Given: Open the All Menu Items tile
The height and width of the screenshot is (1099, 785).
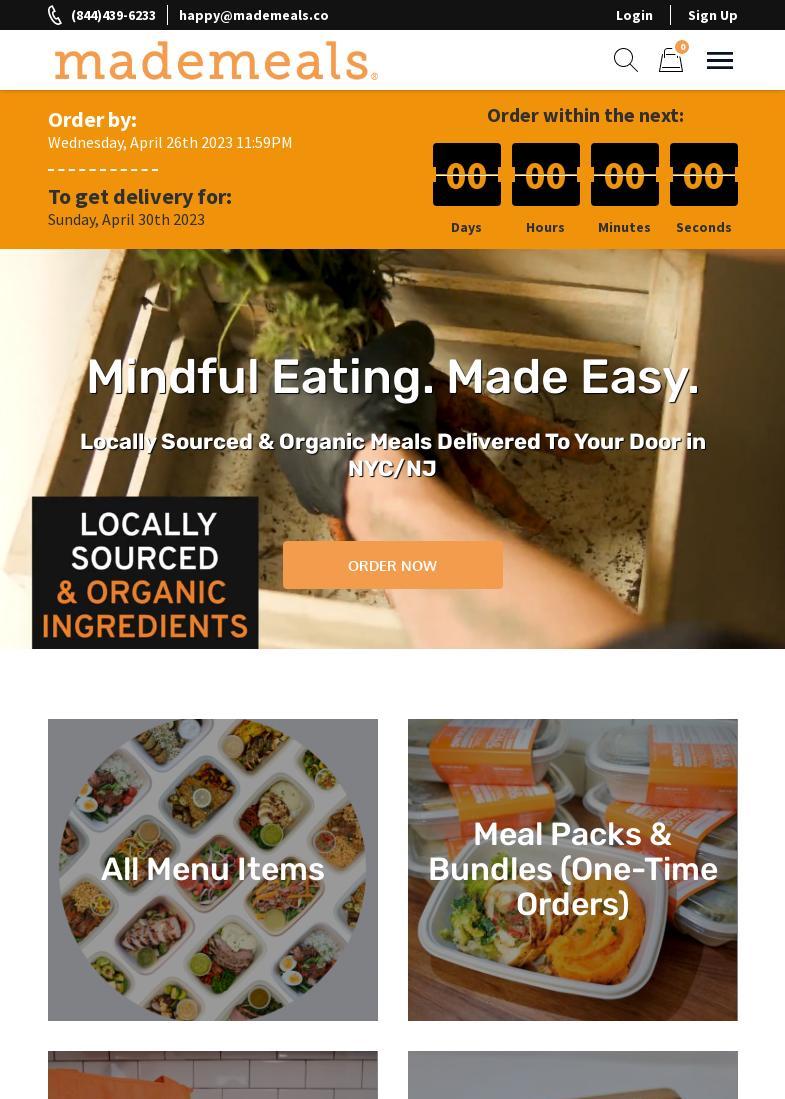Looking at the screenshot, I should pyautogui.click(x=213, y=869).
